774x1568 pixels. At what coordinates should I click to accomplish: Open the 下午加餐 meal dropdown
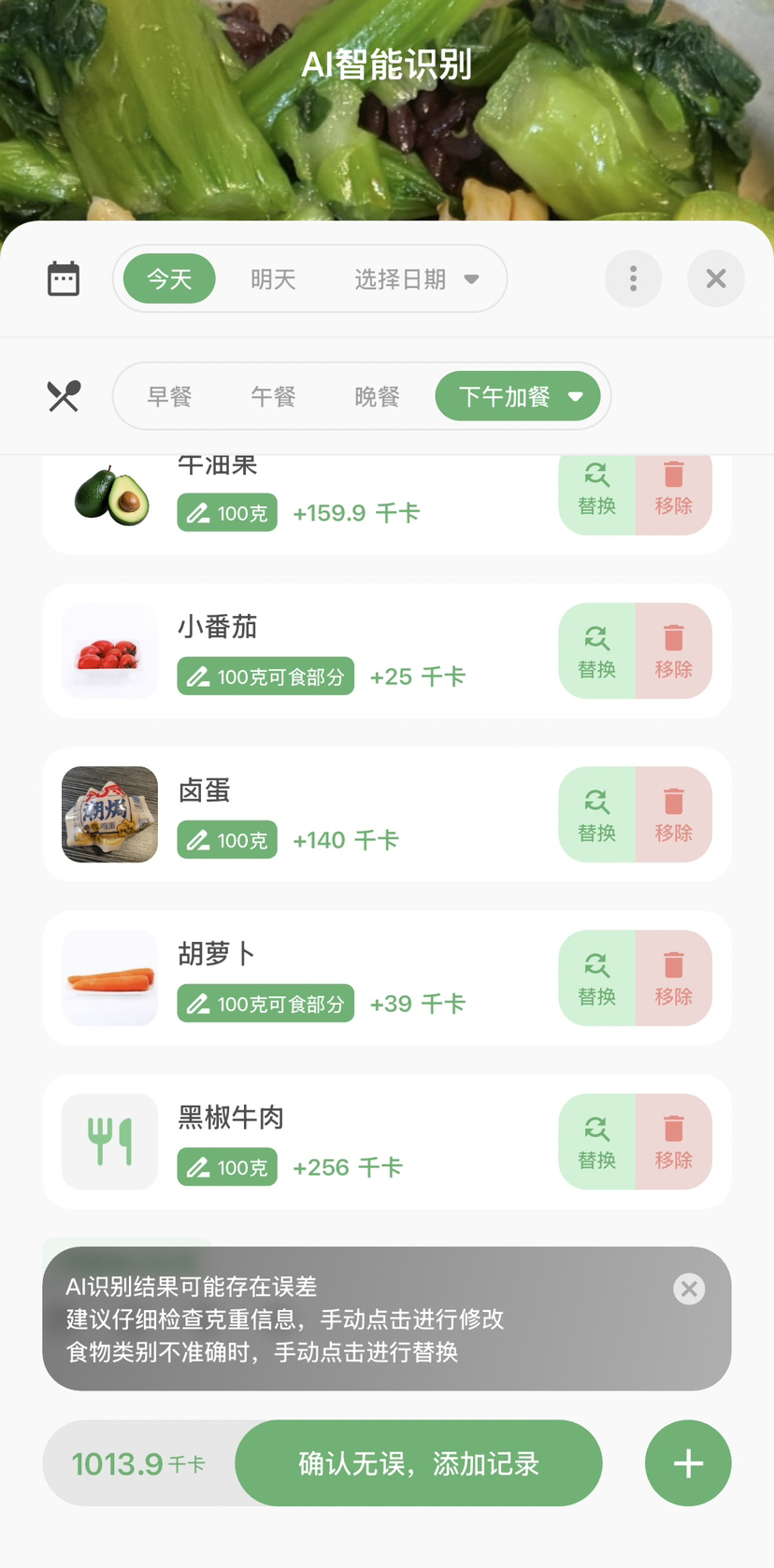(519, 396)
